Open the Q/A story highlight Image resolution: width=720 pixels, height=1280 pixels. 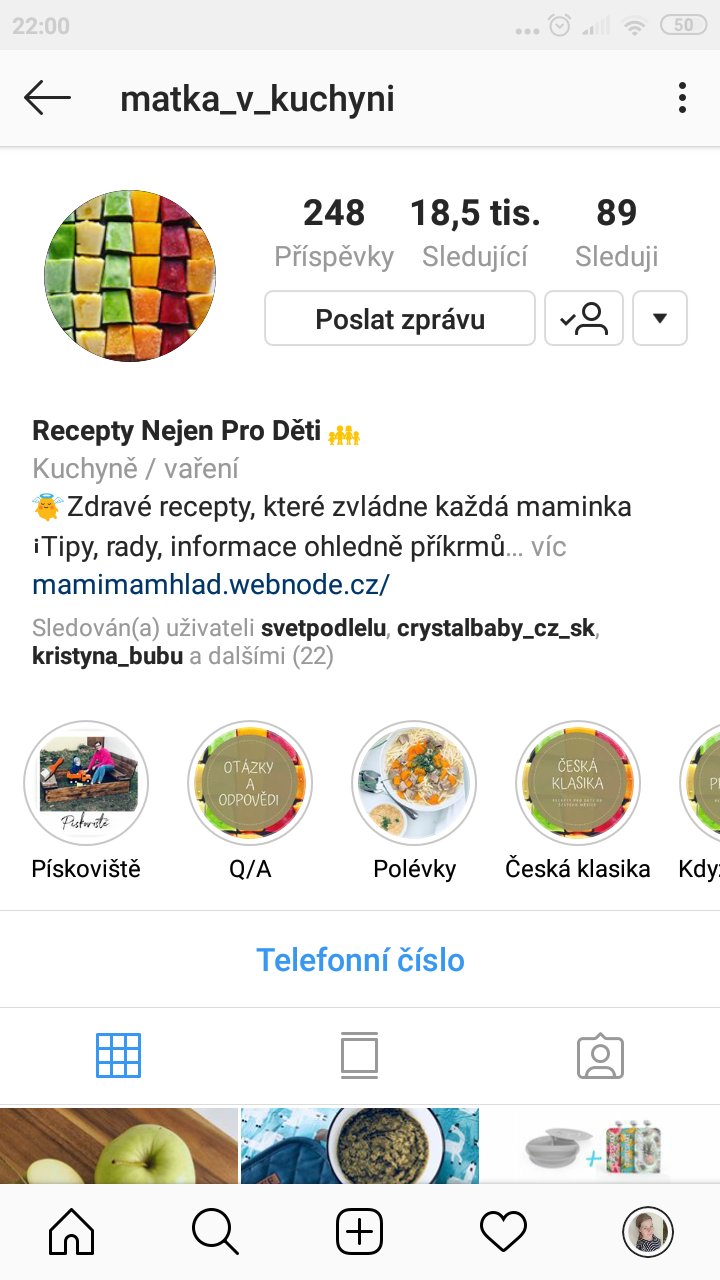tap(250, 783)
